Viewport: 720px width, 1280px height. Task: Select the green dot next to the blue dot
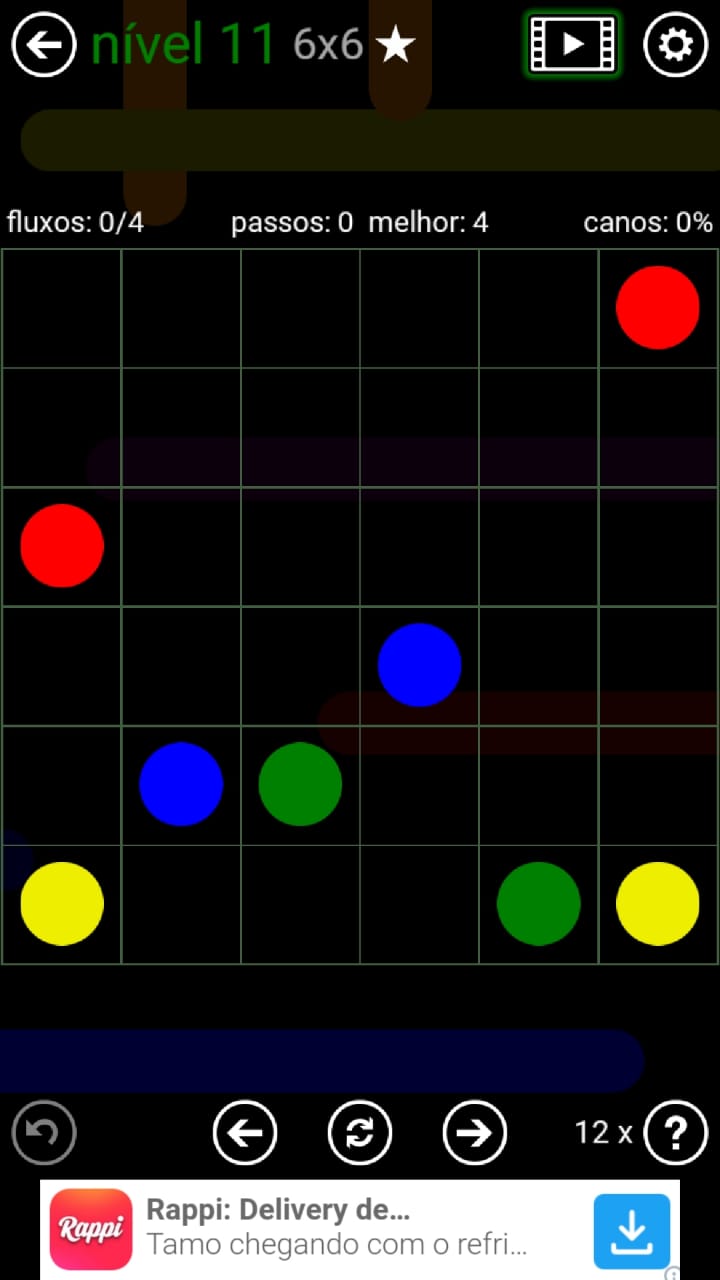(x=300, y=784)
